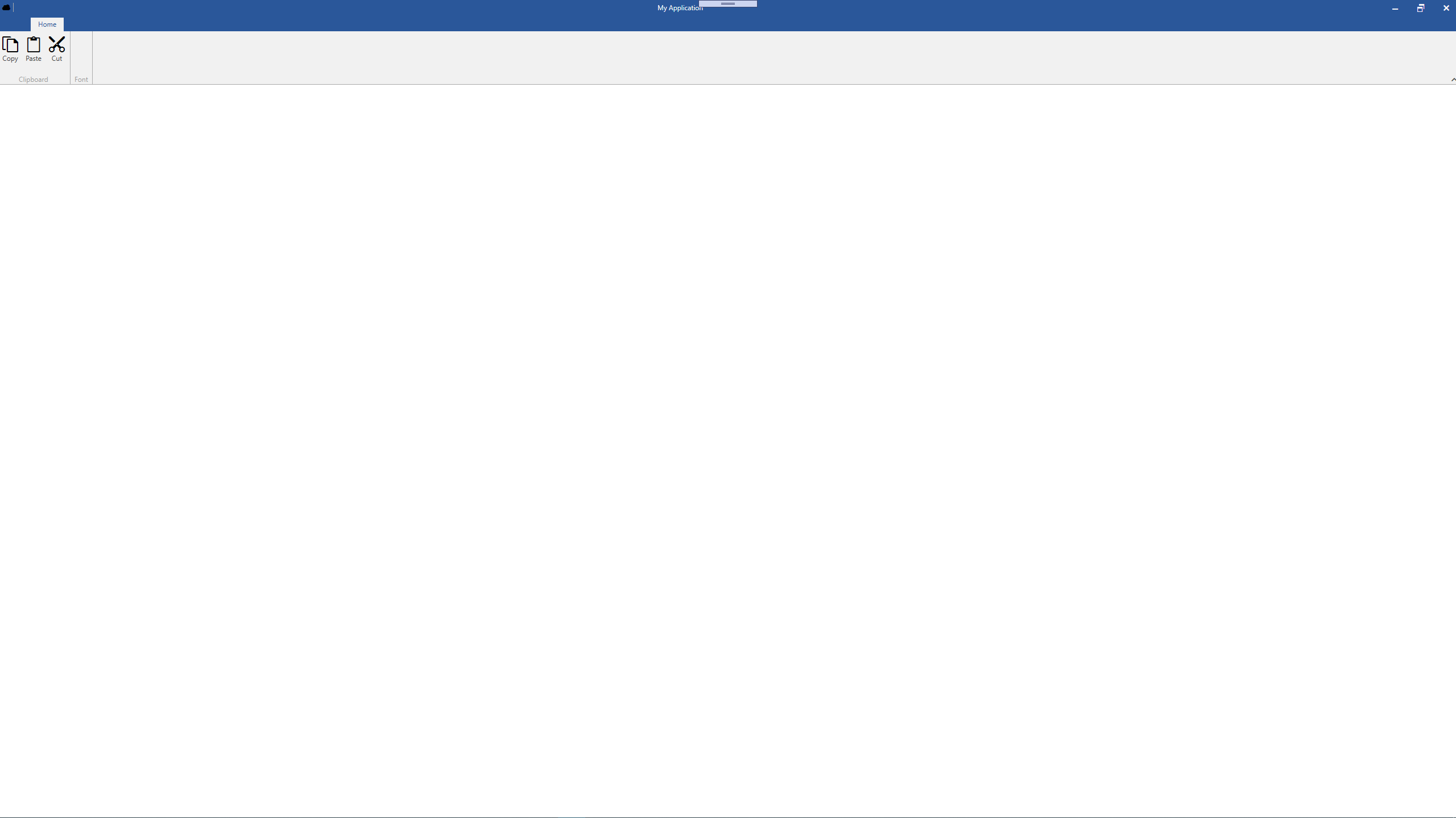Collapse the ribbon with the chevron
This screenshot has height=818, width=1456.
[x=1453, y=80]
